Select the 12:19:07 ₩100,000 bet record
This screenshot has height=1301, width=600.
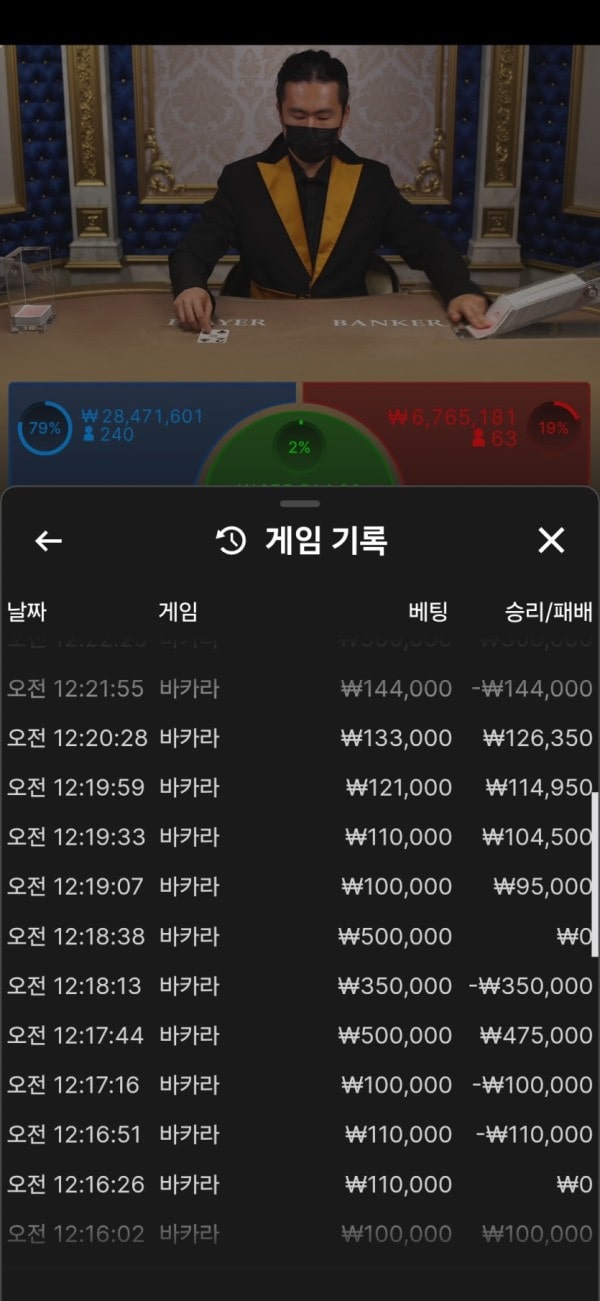pyautogui.click(x=300, y=886)
